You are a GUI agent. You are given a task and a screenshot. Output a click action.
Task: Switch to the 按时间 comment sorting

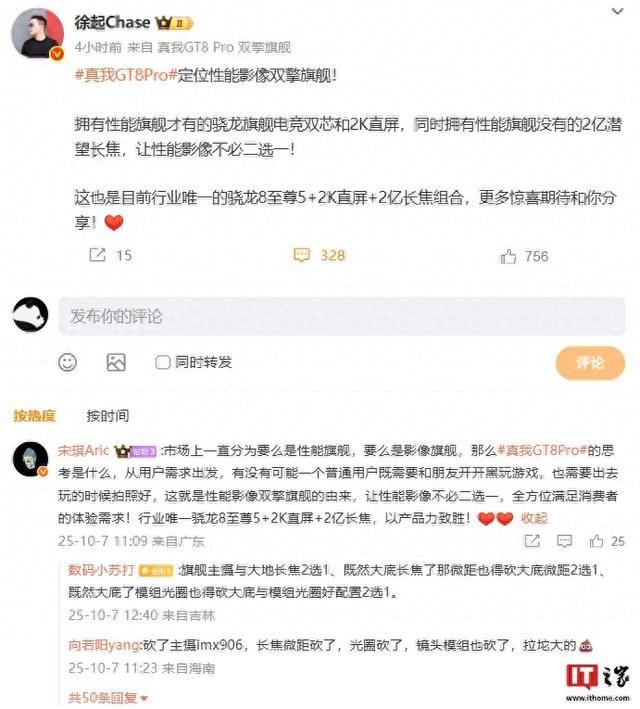click(x=107, y=416)
